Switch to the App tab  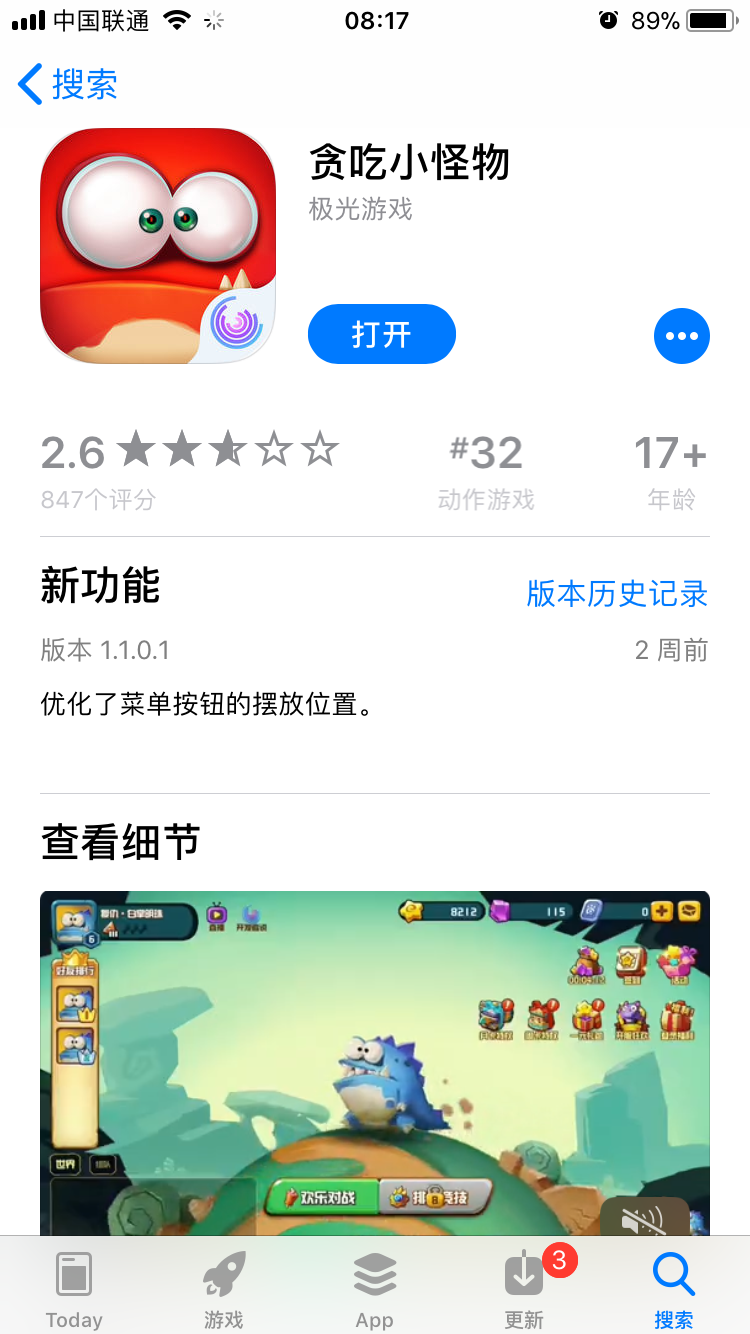point(374,1289)
